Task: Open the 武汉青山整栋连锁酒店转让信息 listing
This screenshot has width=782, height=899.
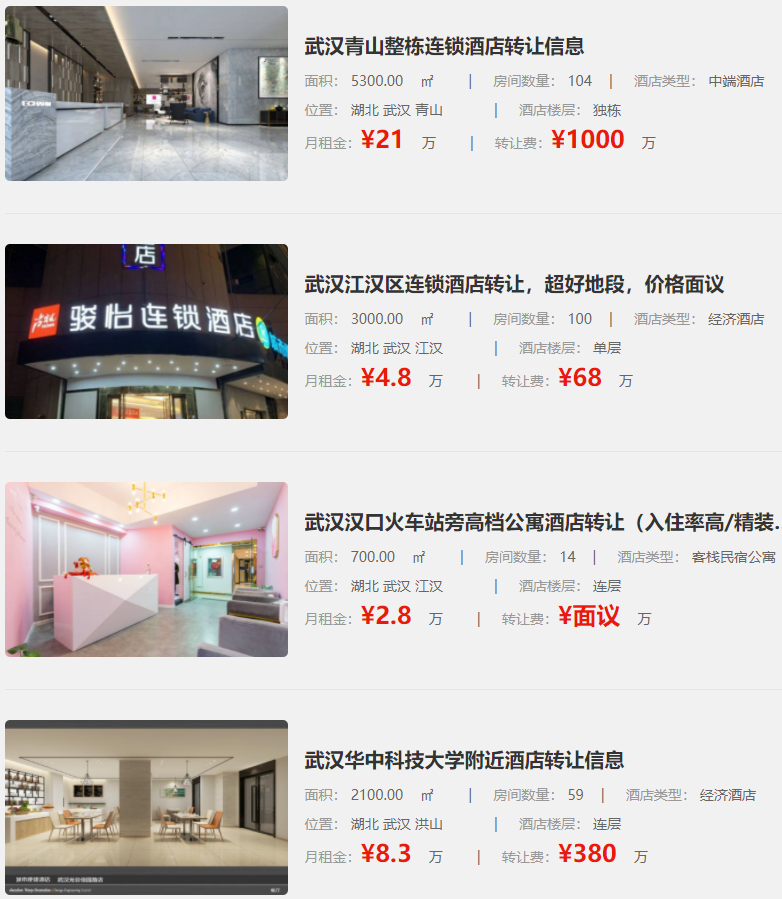Action: (x=444, y=46)
